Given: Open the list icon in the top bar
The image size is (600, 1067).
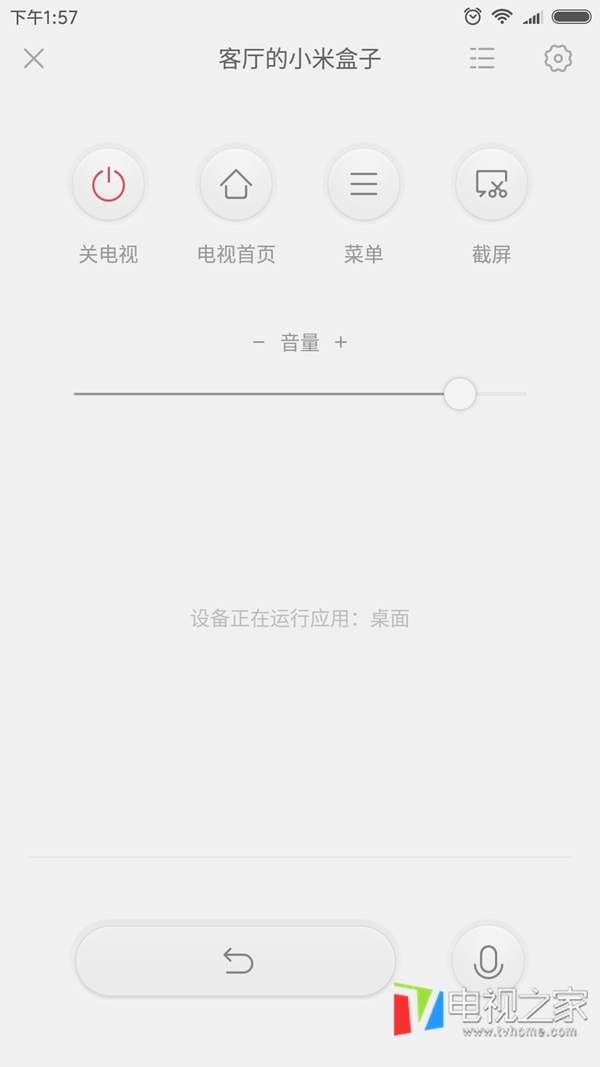Looking at the screenshot, I should [482, 59].
